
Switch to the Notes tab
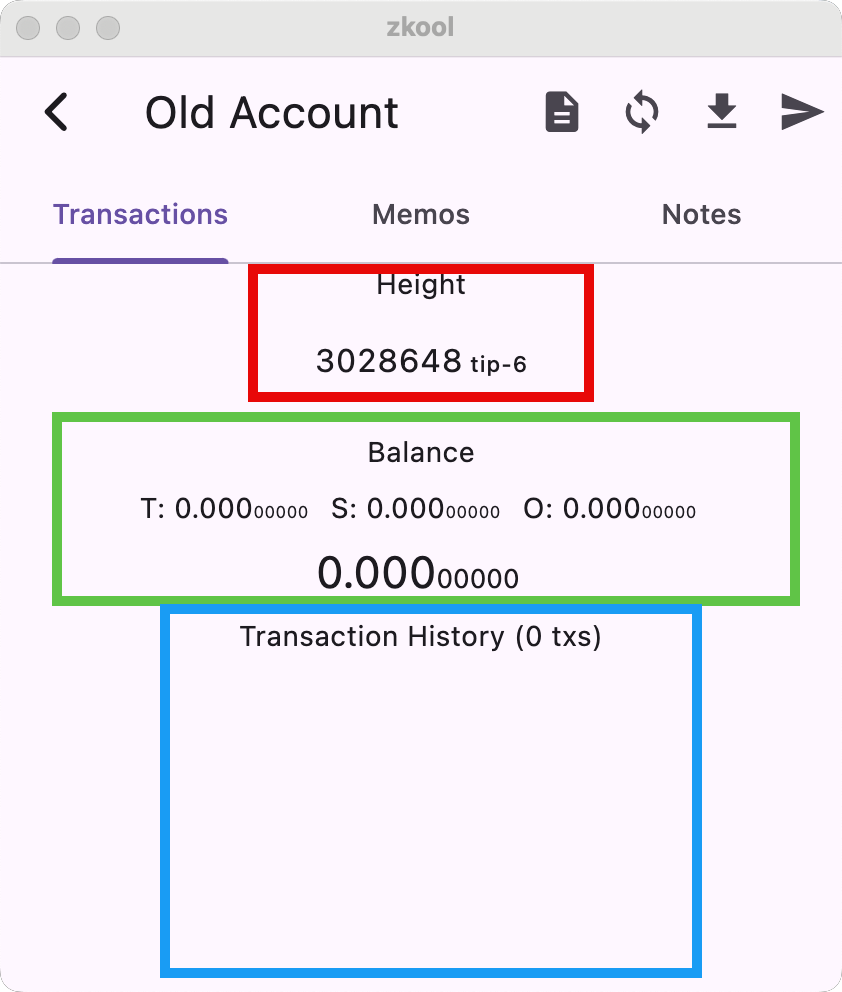701,215
